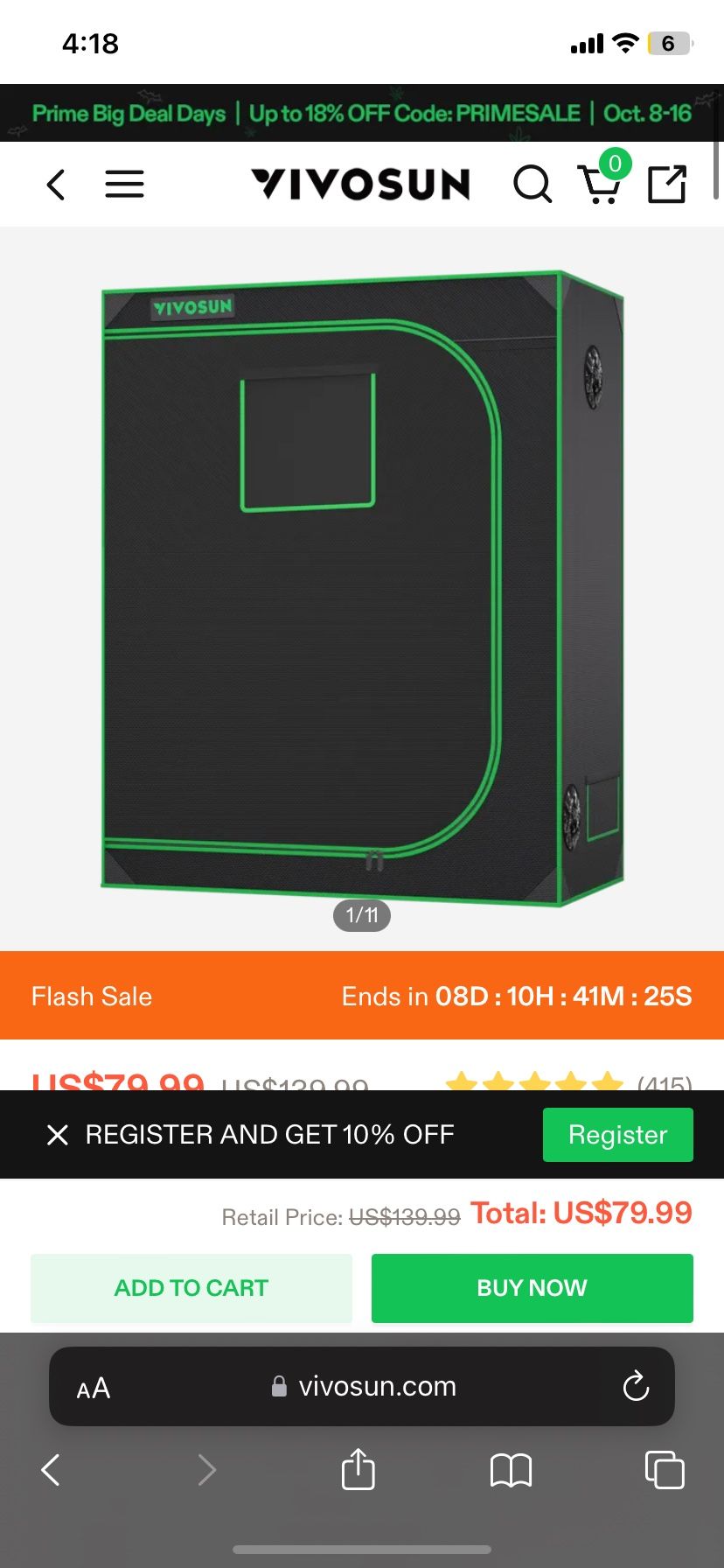Open the vivosun.com address bar
Image resolution: width=724 pixels, height=1568 pixels.
click(365, 1387)
